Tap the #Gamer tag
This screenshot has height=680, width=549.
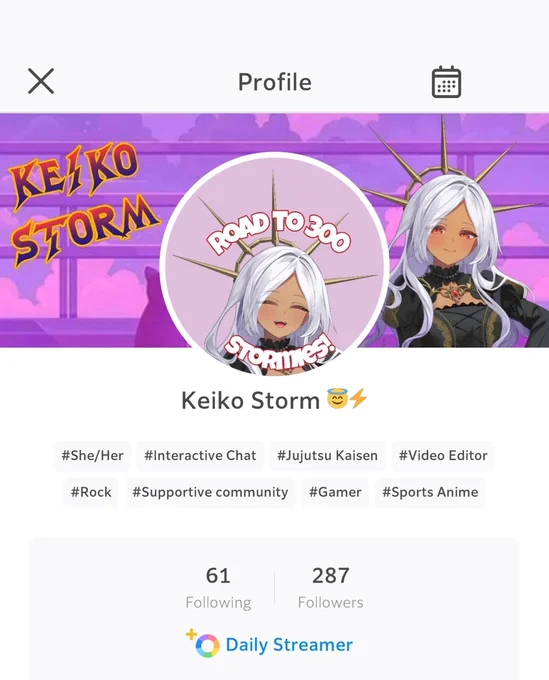(x=335, y=492)
